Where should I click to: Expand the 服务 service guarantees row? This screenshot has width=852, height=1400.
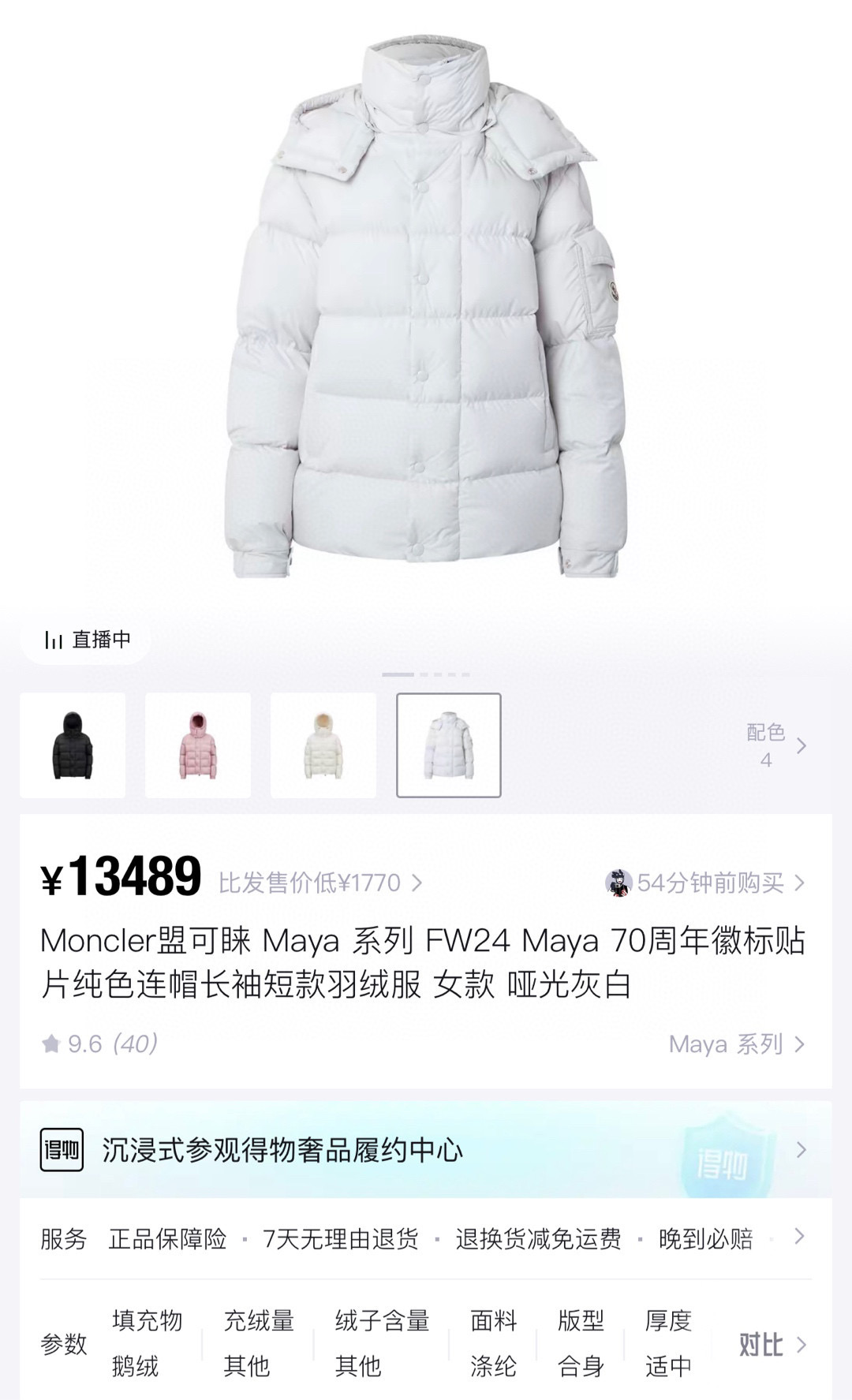pos(426,1238)
